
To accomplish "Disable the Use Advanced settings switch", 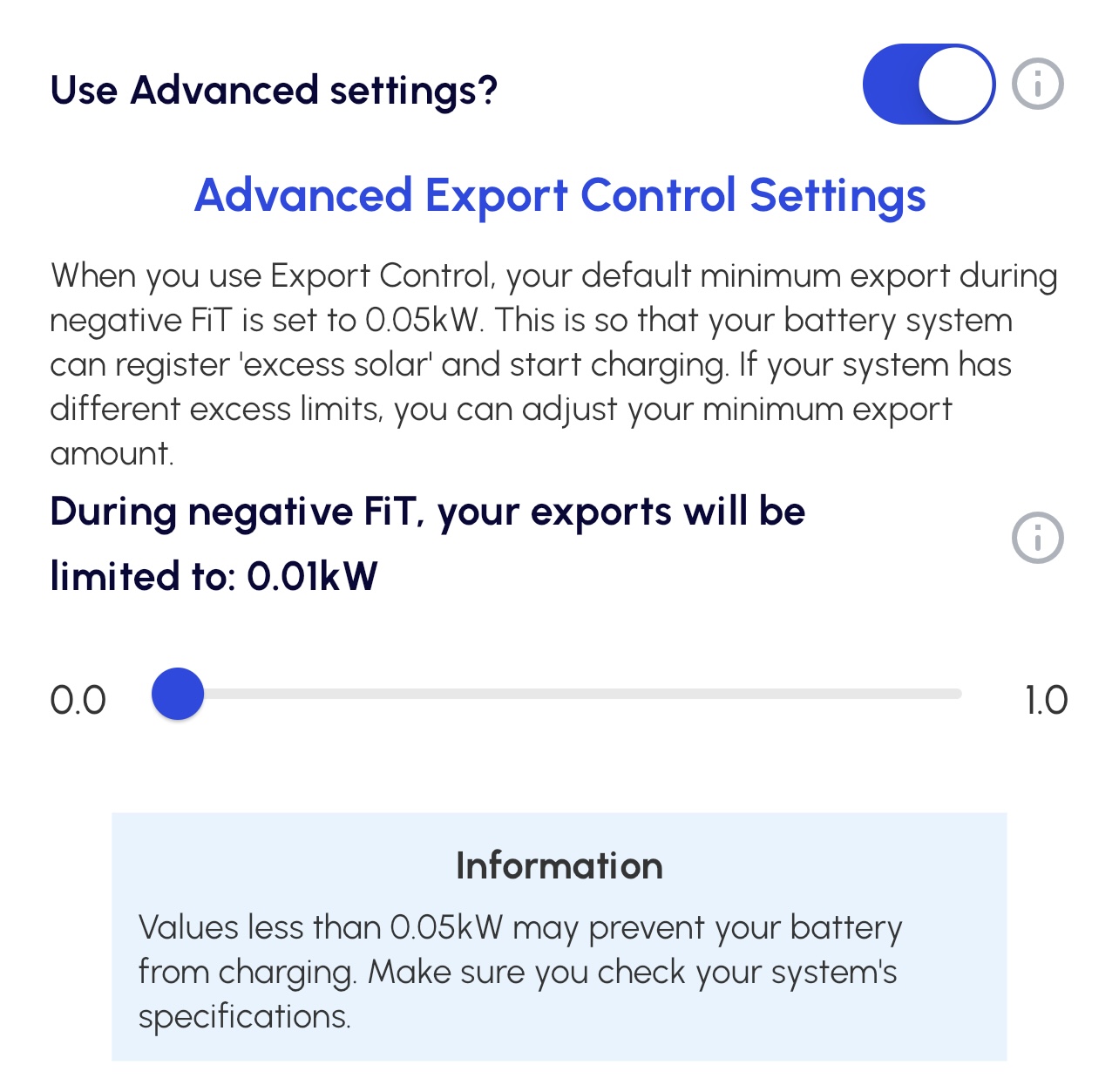I will [928, 85].
